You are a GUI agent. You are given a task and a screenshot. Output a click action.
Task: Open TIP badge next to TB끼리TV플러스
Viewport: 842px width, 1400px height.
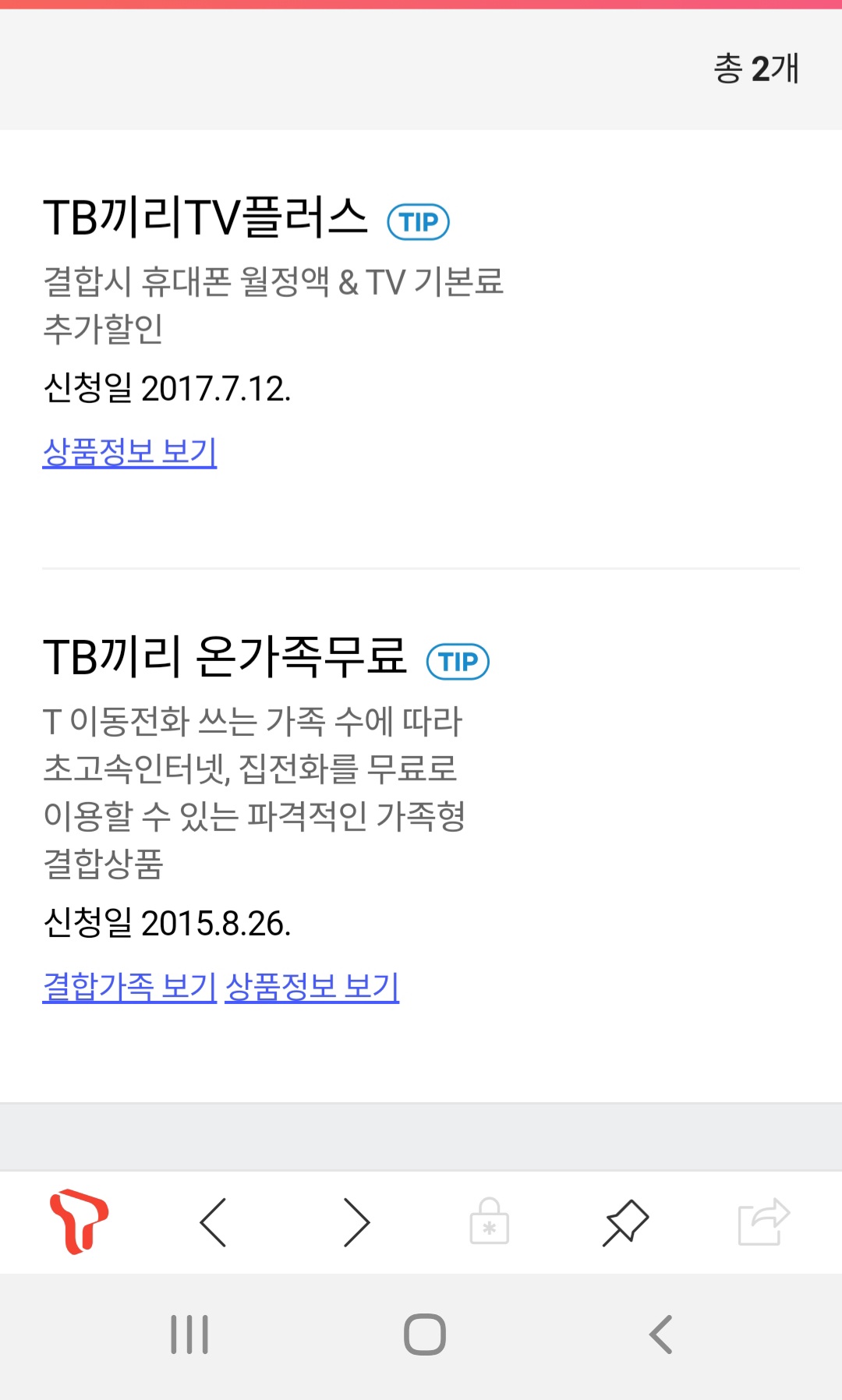click(419, 222)
